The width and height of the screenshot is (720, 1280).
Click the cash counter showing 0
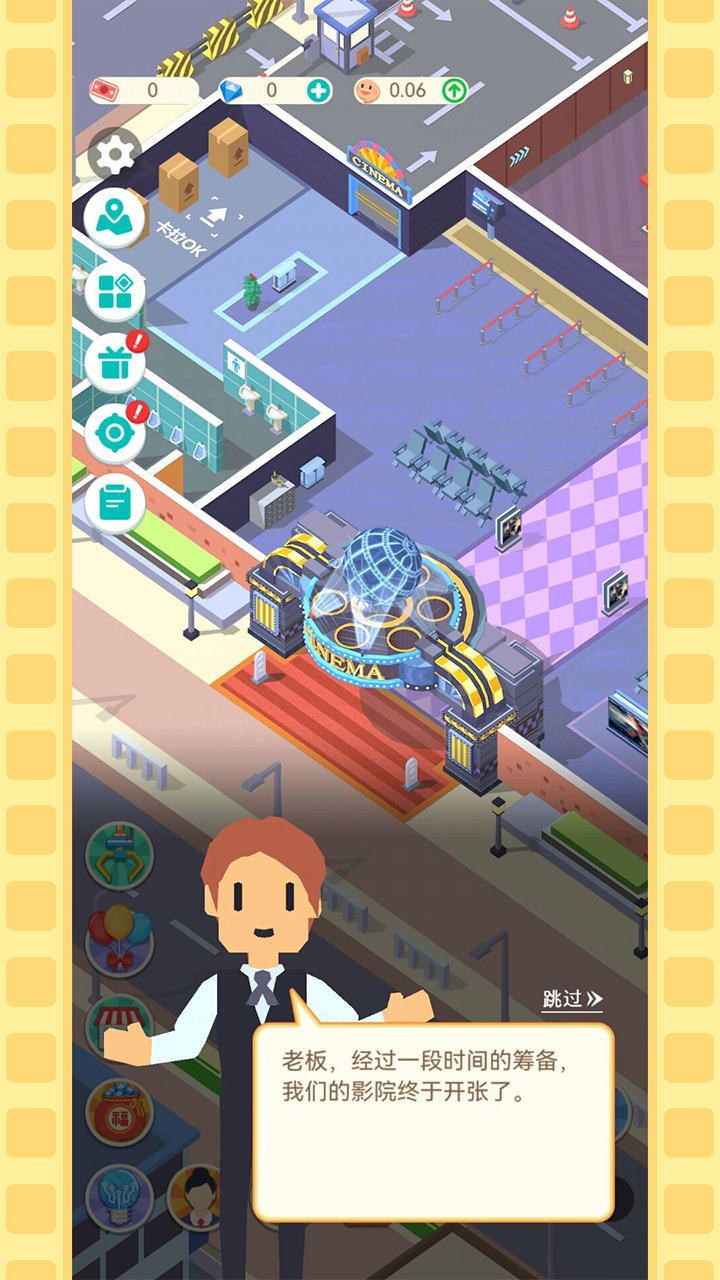click(150, 88)
